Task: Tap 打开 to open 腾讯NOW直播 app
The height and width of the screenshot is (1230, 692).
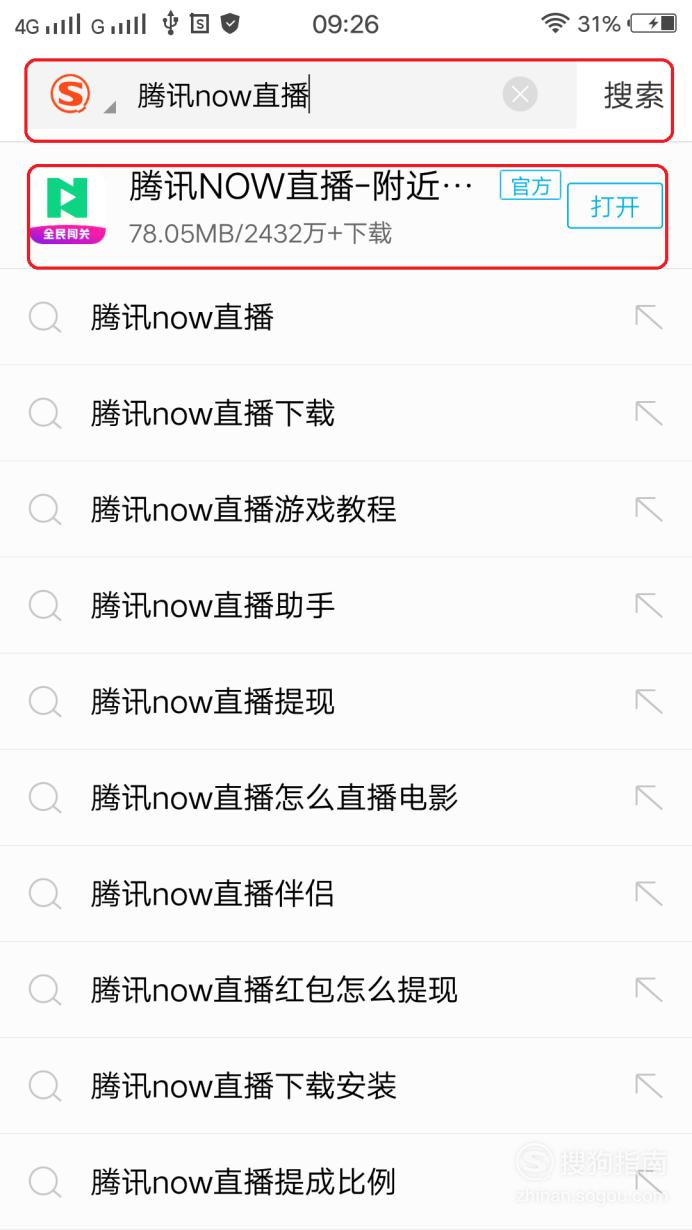Action: (615, 206)
